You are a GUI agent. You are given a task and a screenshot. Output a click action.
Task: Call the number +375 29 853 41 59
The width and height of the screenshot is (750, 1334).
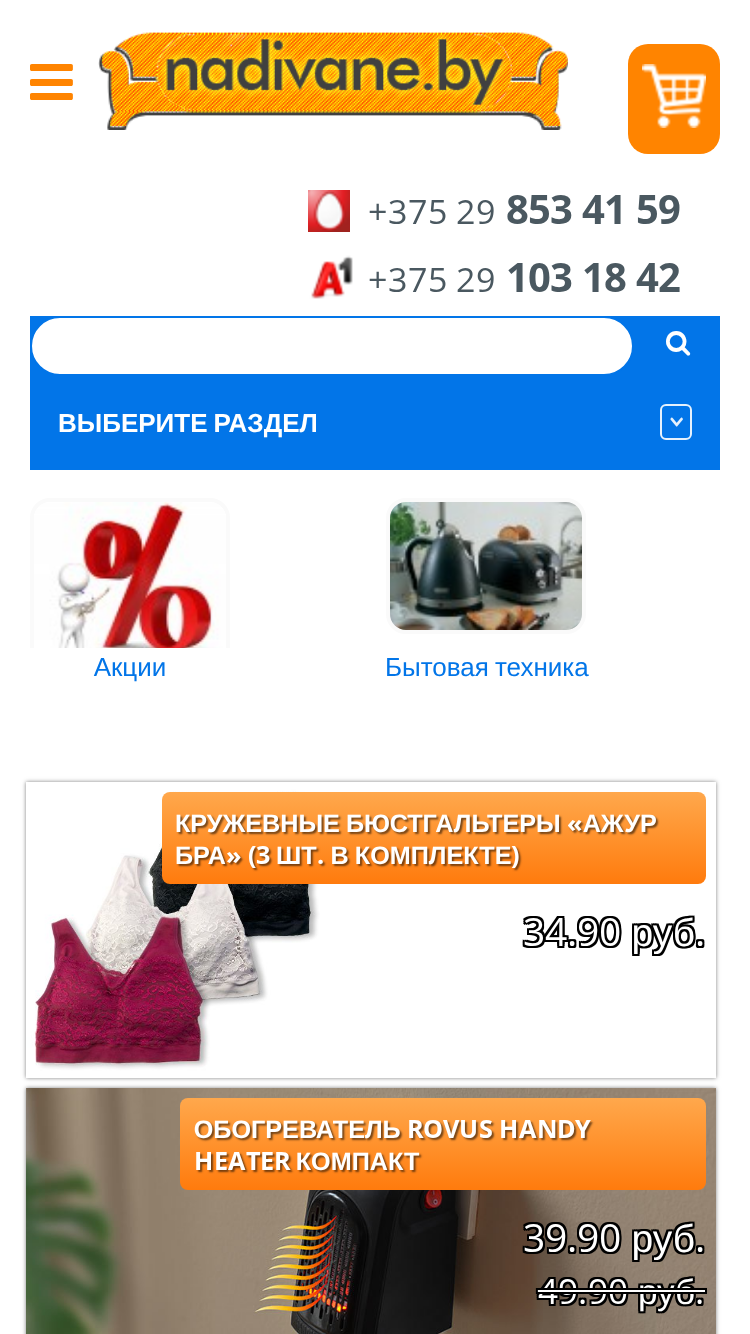pyautogui.click(x=524, y=211)
